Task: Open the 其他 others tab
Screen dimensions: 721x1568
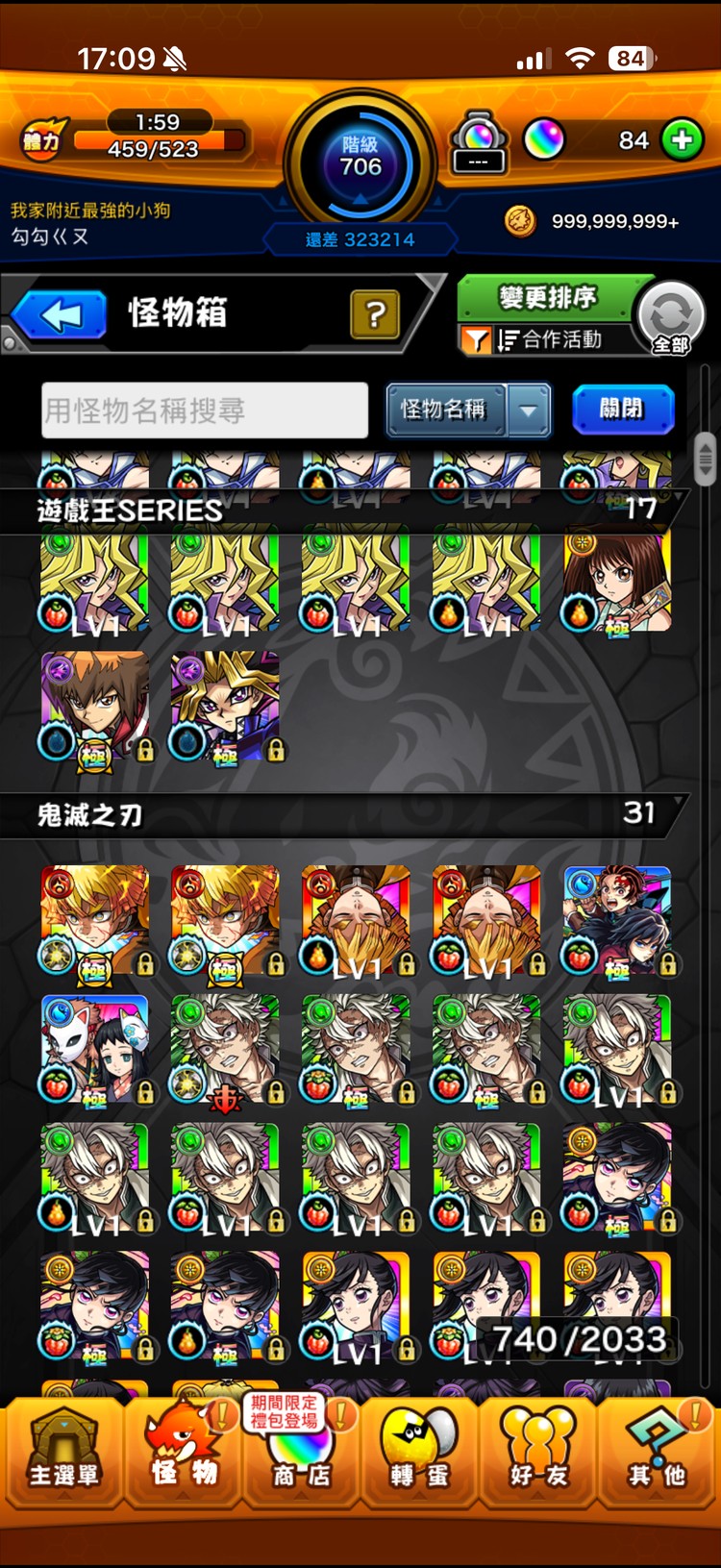Action: [x=658, y=1453]
